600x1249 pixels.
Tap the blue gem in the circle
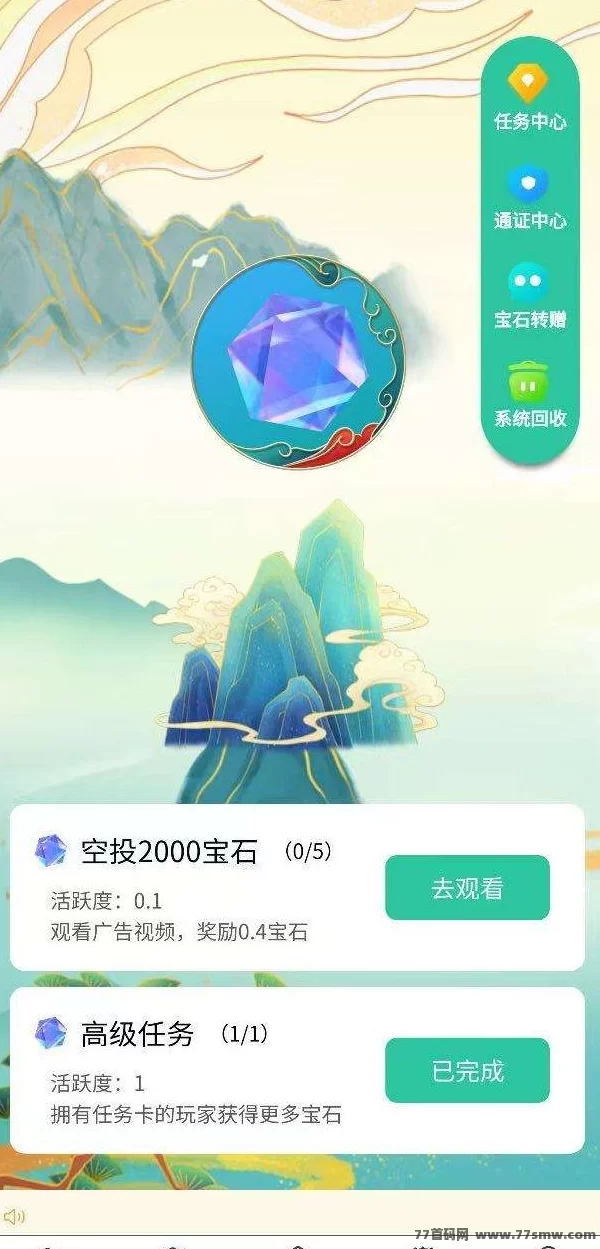coord(297,362)
